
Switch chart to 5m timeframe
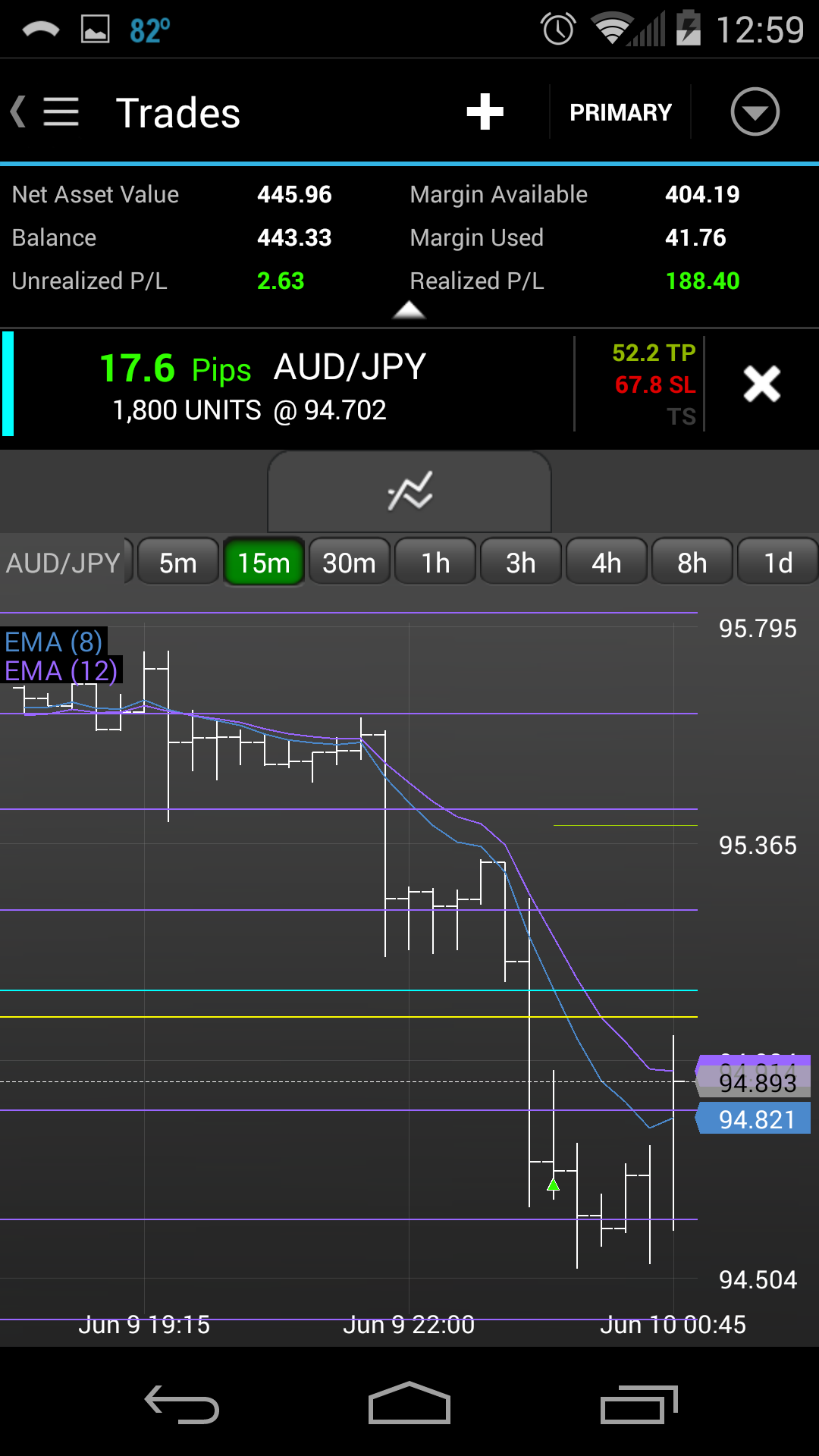coord(178,563)
